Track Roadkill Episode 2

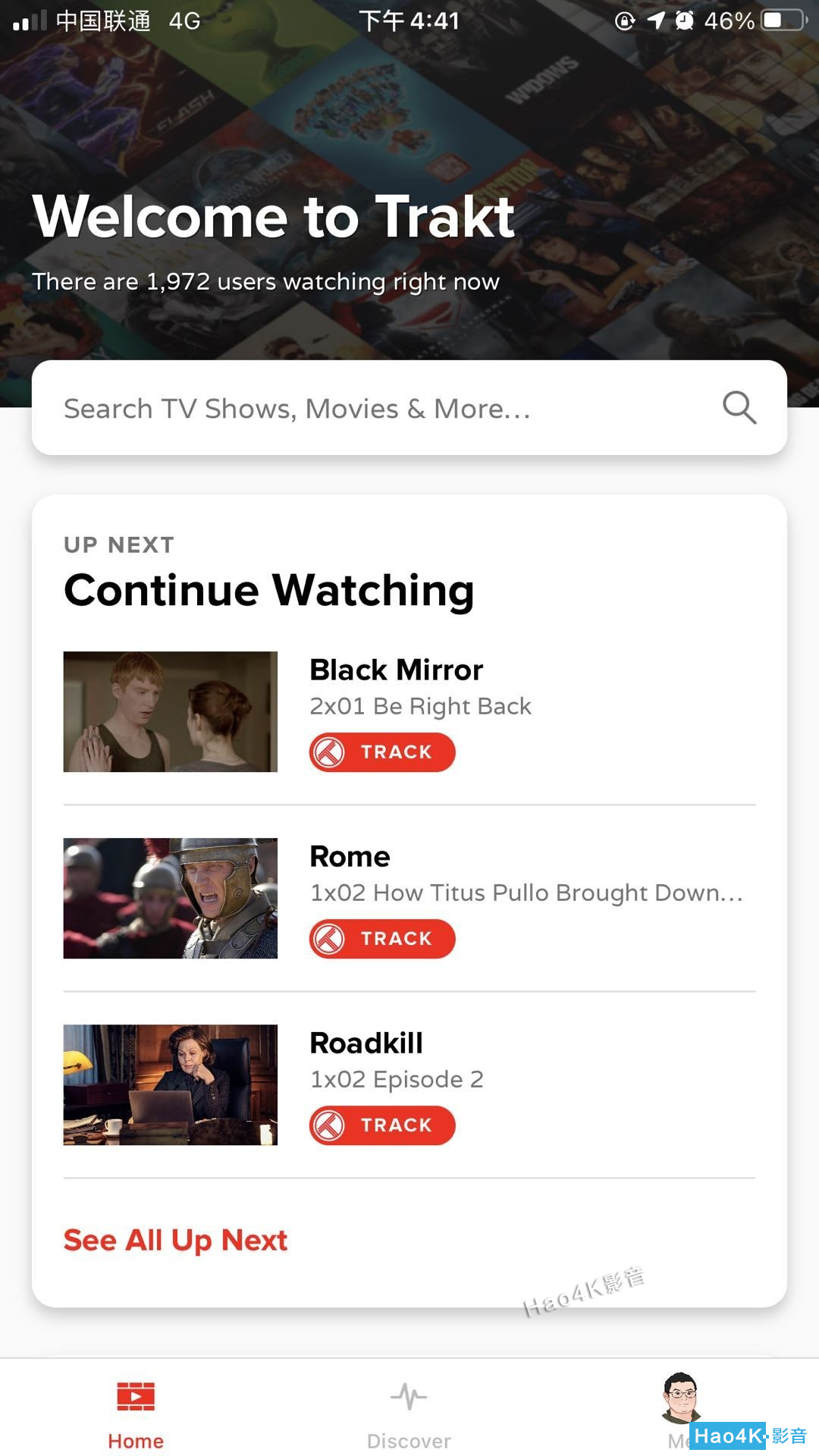pyautogui.click(x=382, y=1125)
